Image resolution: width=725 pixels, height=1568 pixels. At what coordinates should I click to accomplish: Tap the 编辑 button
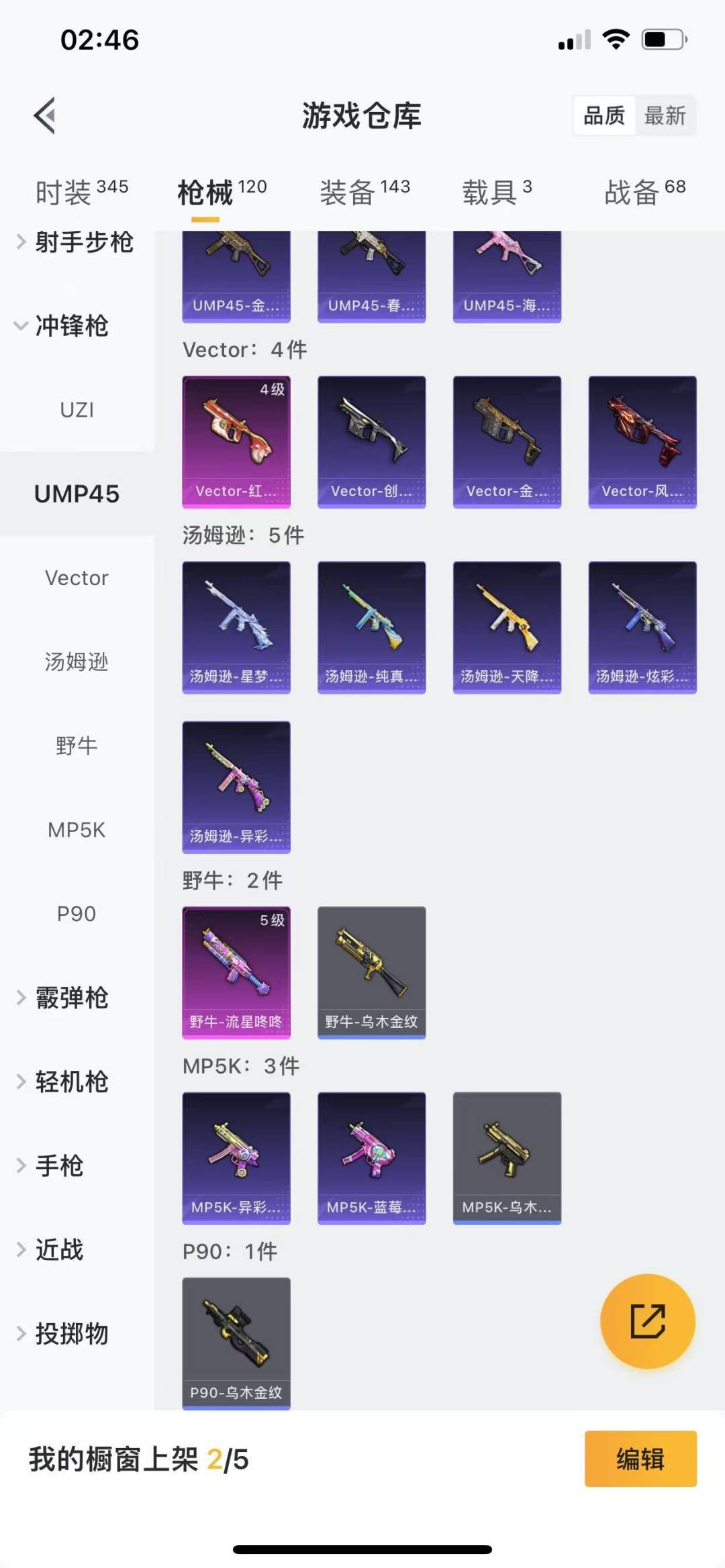point(640,1459)
